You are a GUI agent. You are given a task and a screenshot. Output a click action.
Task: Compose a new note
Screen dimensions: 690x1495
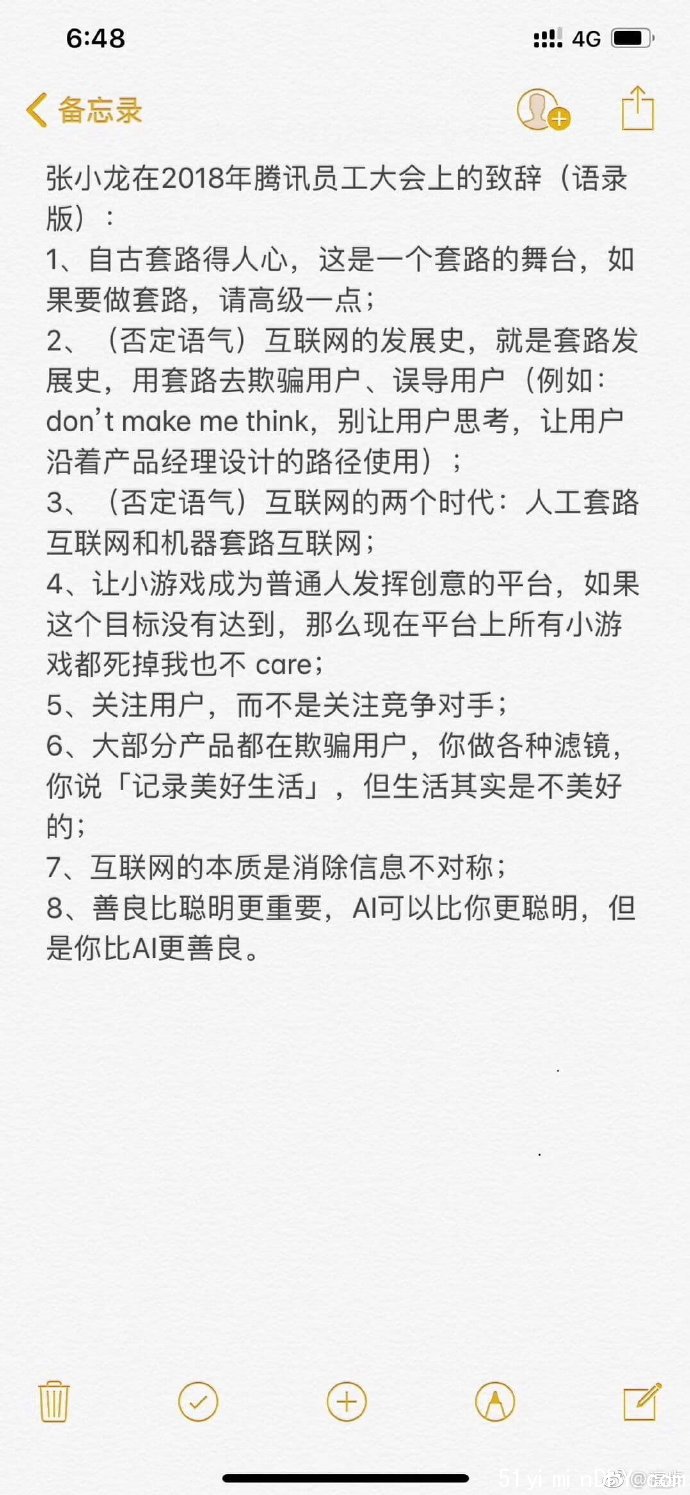click(x=641, y=1401)
